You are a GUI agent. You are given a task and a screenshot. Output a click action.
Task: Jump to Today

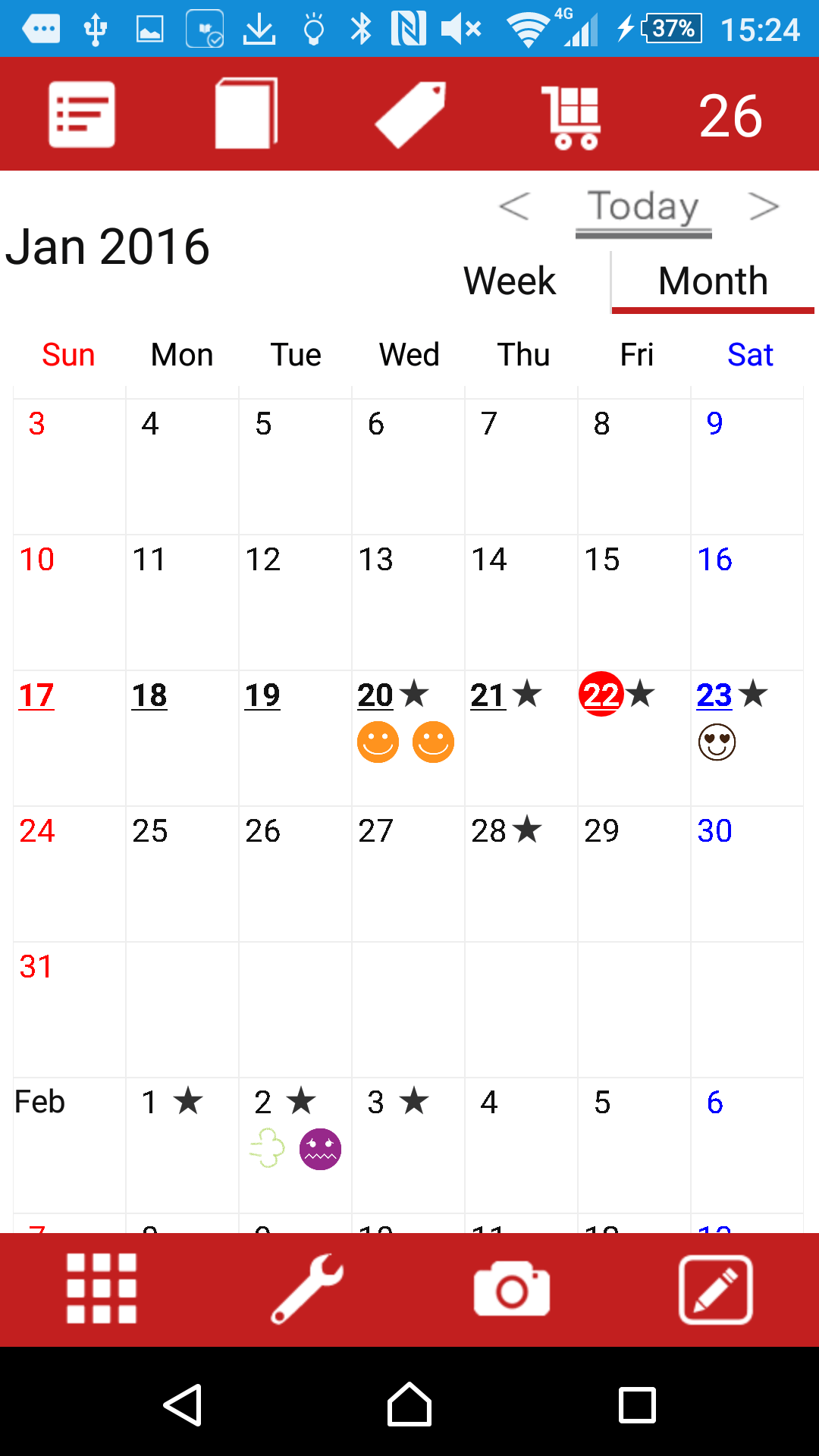644,209
